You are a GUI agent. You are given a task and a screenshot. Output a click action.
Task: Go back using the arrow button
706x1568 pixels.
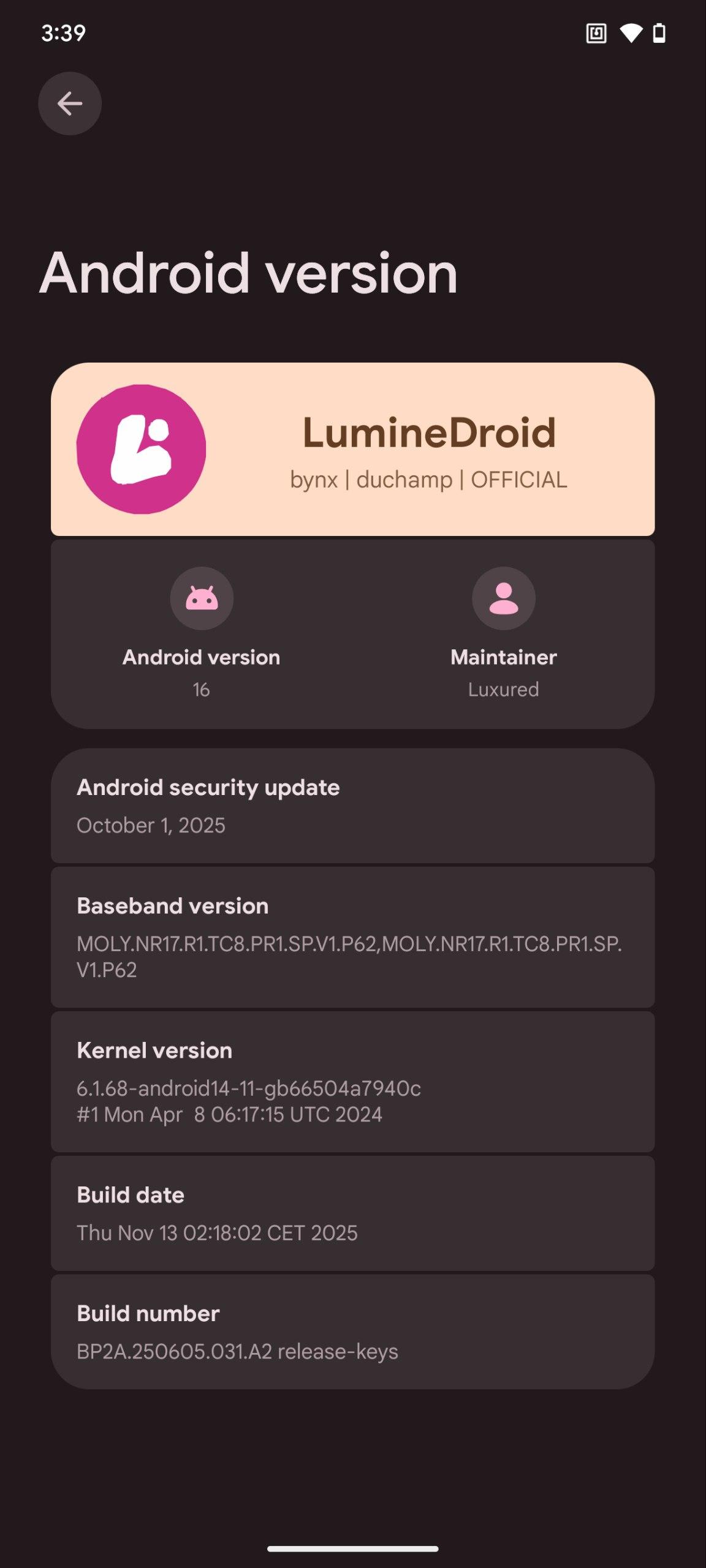(x=70, y=104)
